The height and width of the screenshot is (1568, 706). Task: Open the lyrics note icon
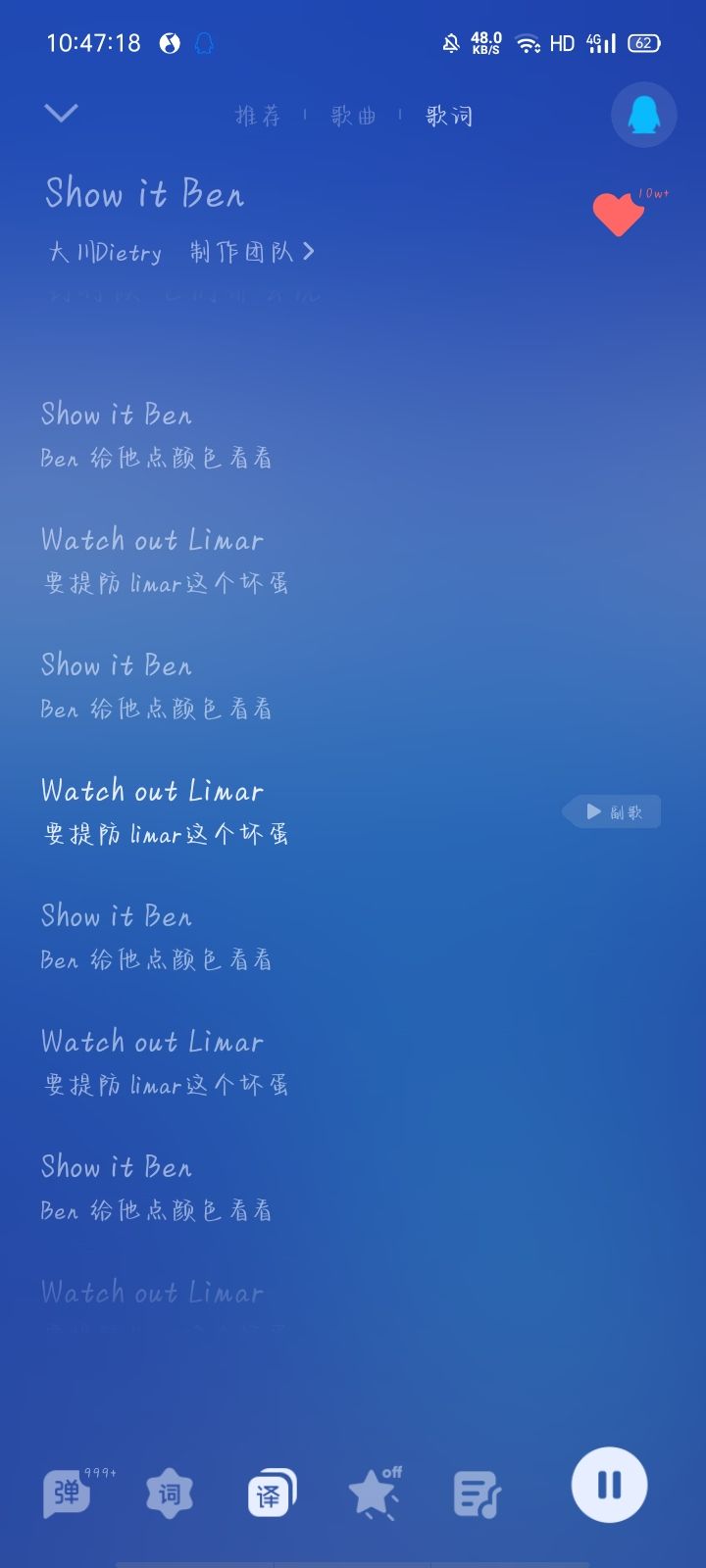tap(477, 1494)
